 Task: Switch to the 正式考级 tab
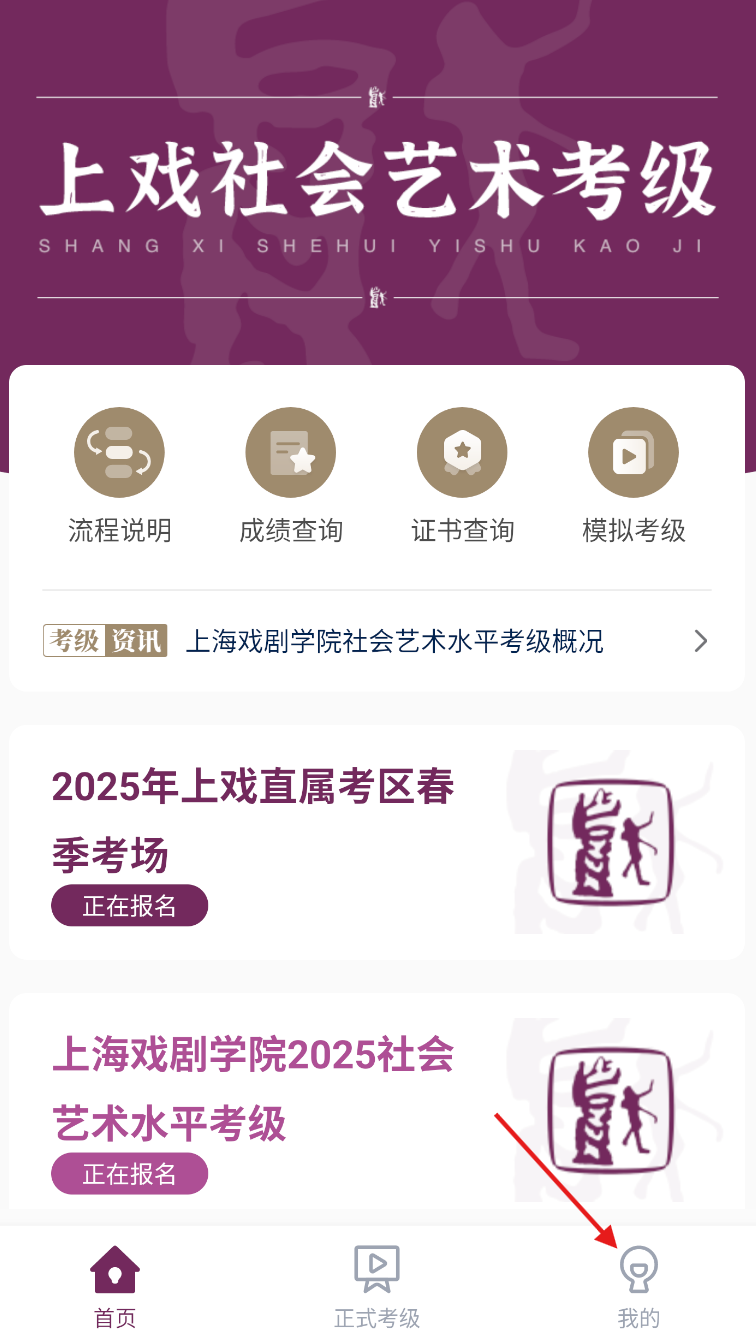tap(377, 1285)
